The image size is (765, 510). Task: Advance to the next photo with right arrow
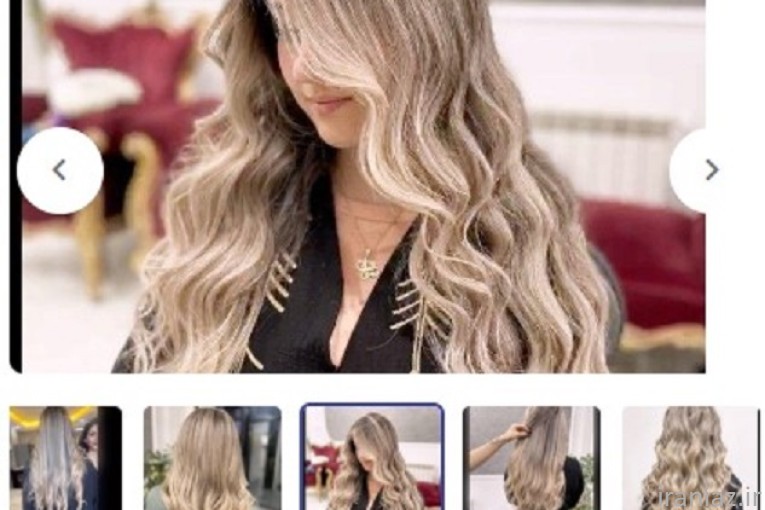point(710,170)
